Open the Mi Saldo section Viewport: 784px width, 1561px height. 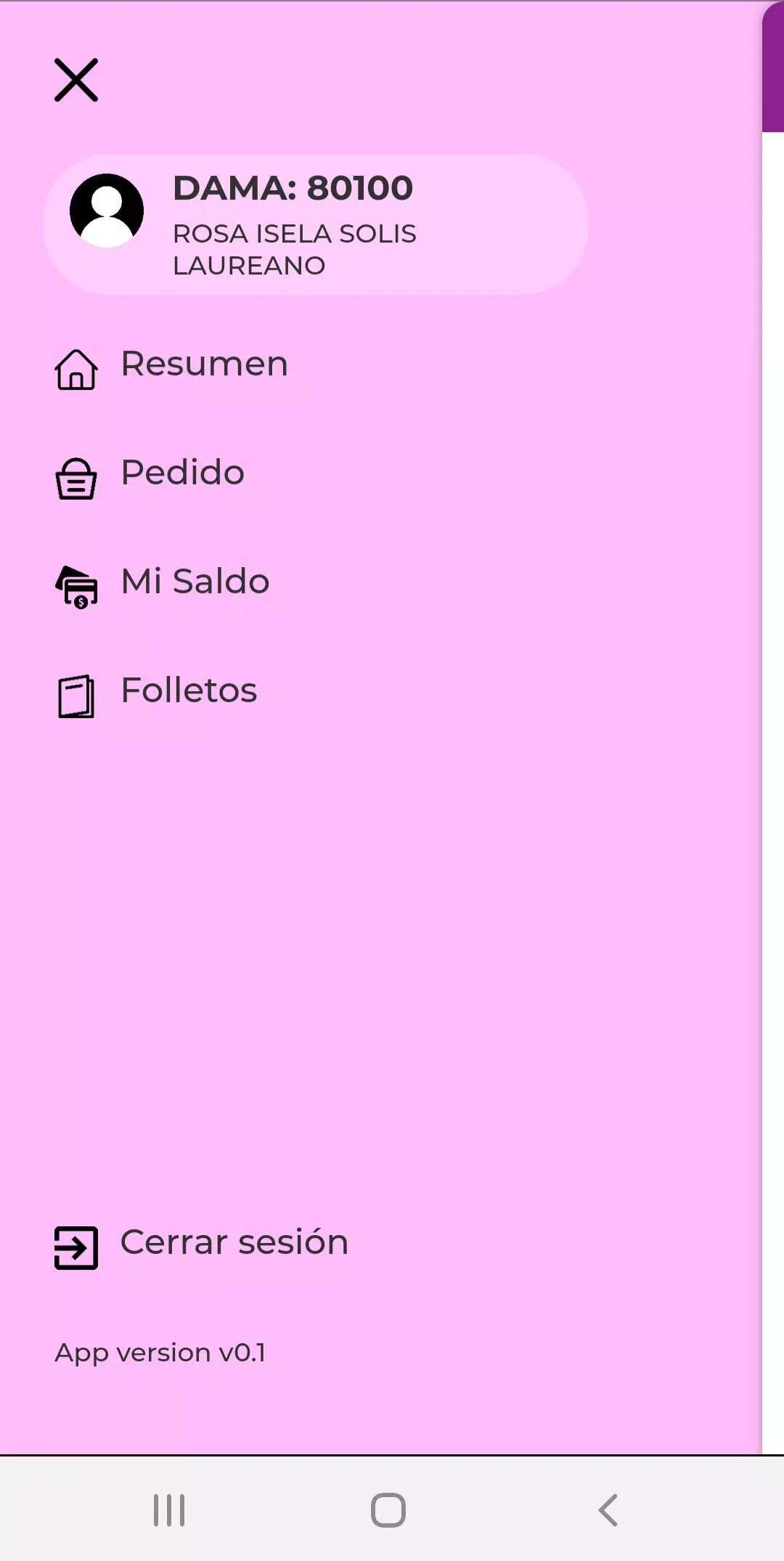195,581
